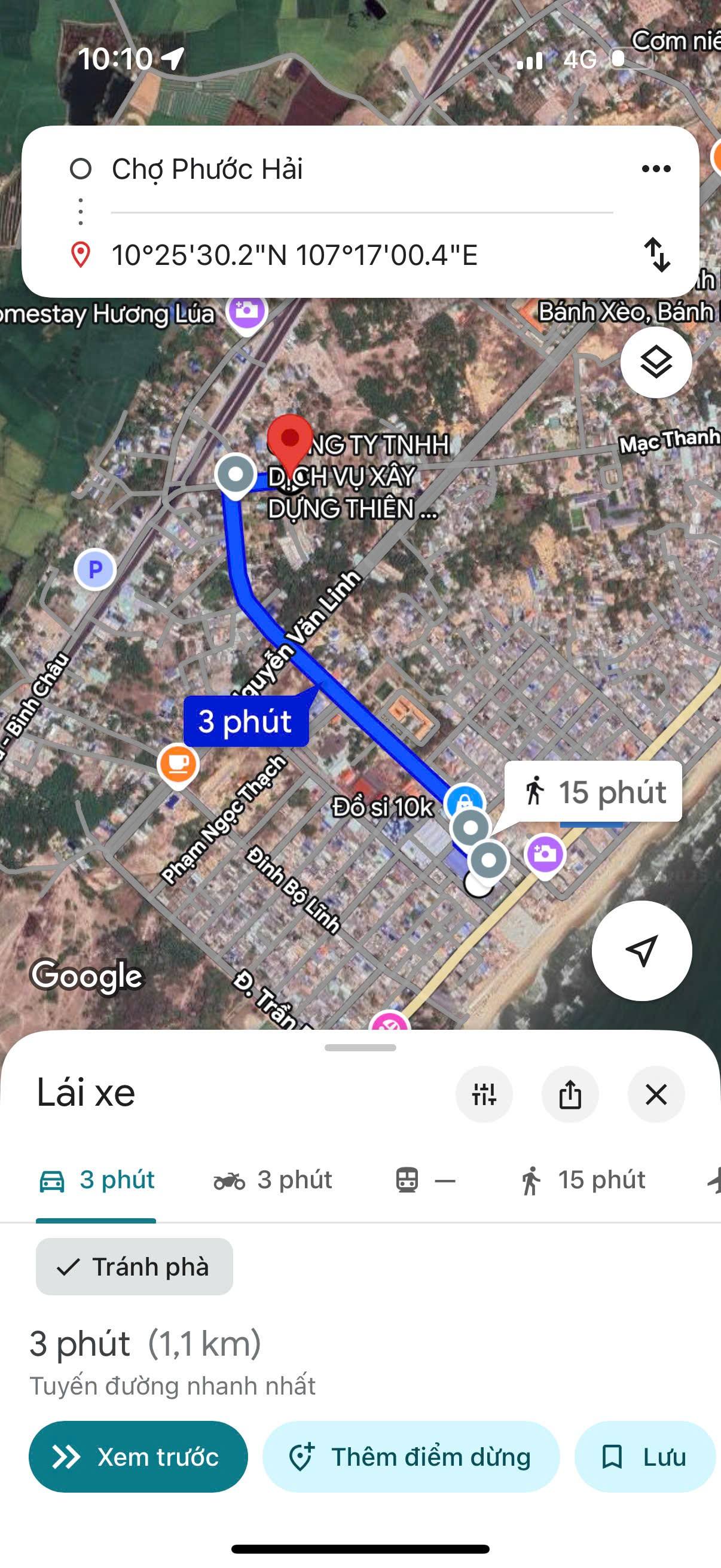The height and width of the screenshot is (1568, 721).
Task: Stay on the car 3 phút tab
Action: coord(96,1179)
